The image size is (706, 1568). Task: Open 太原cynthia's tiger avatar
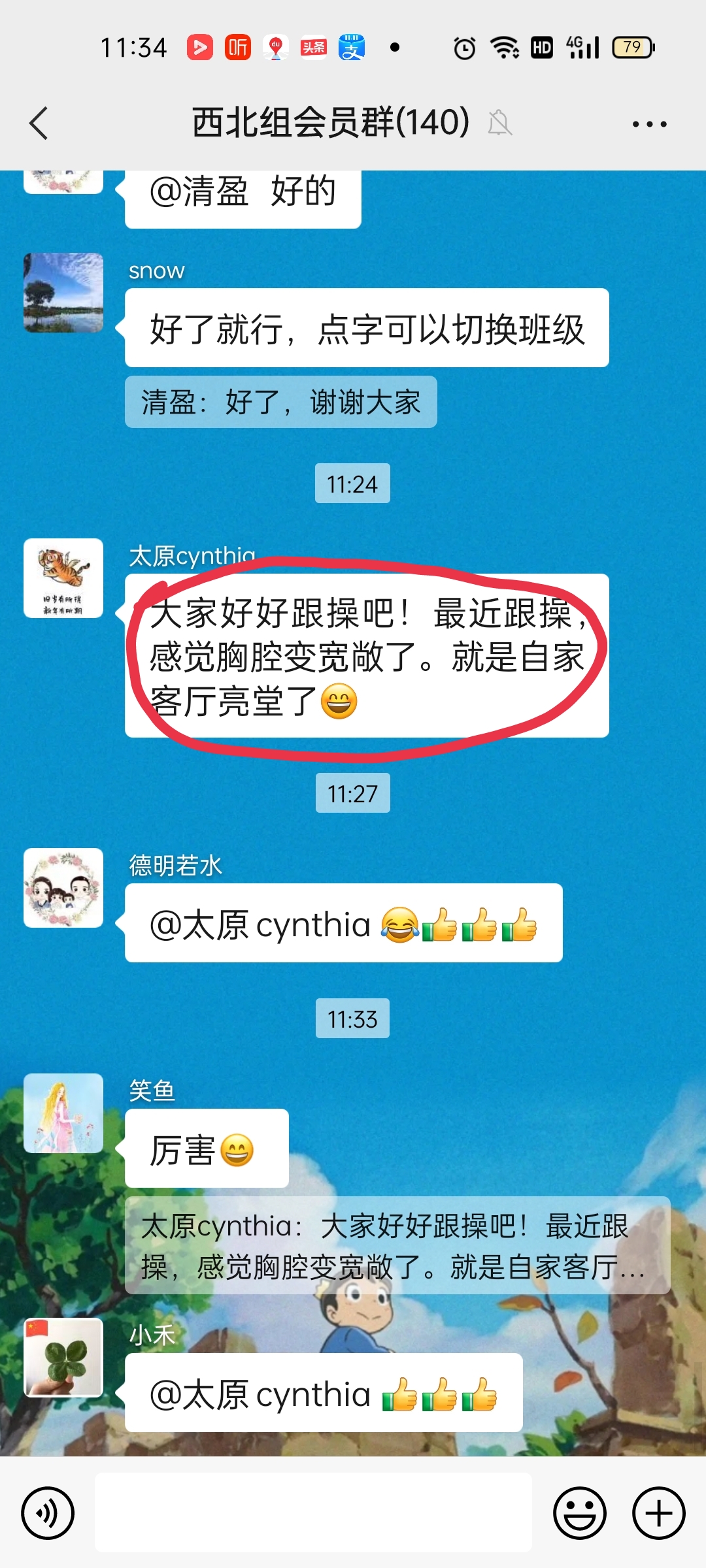coord(63,578)
